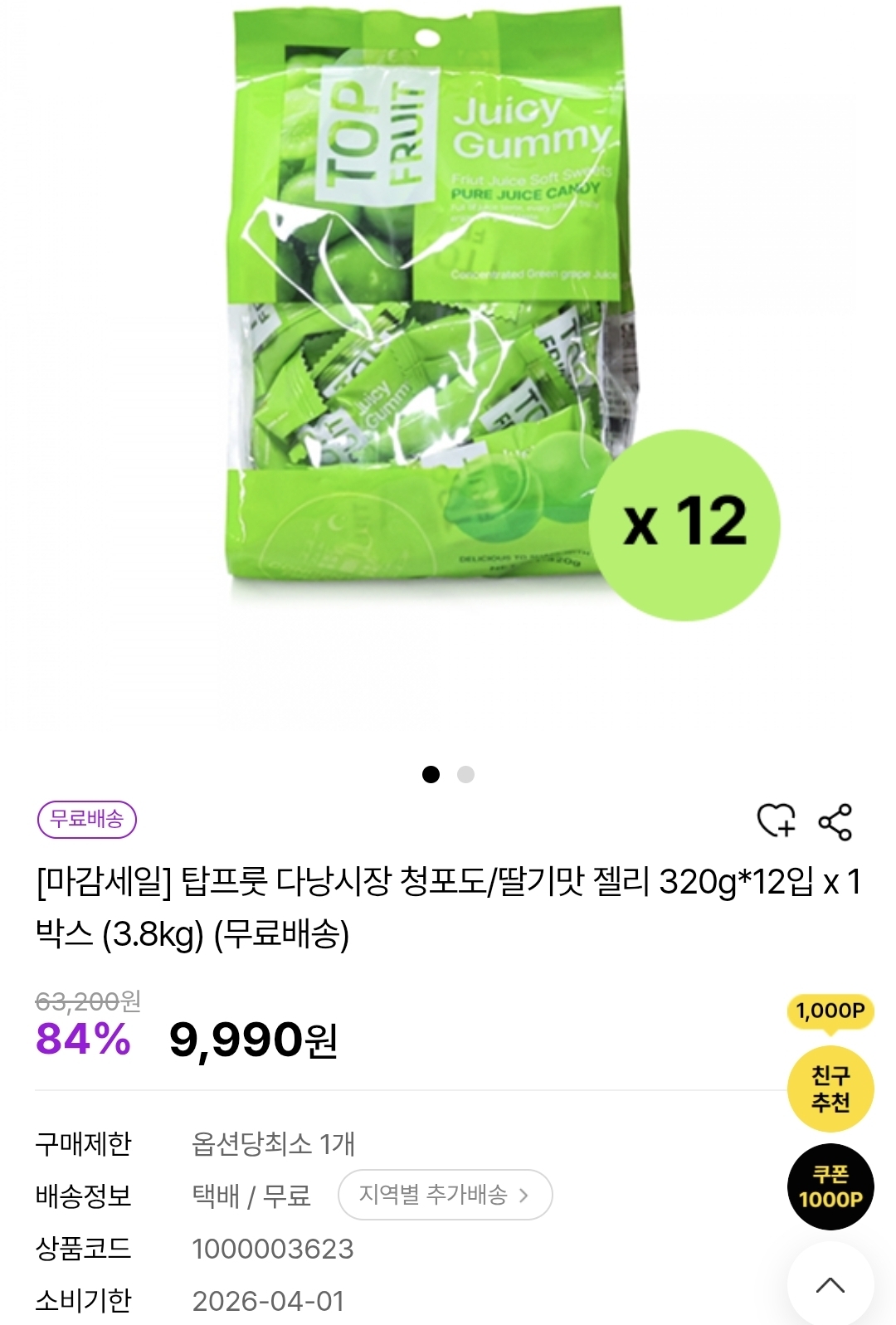This screenshot has width=896, height=1325.
Task: Share this jelly product
Action: click(835, 821)
